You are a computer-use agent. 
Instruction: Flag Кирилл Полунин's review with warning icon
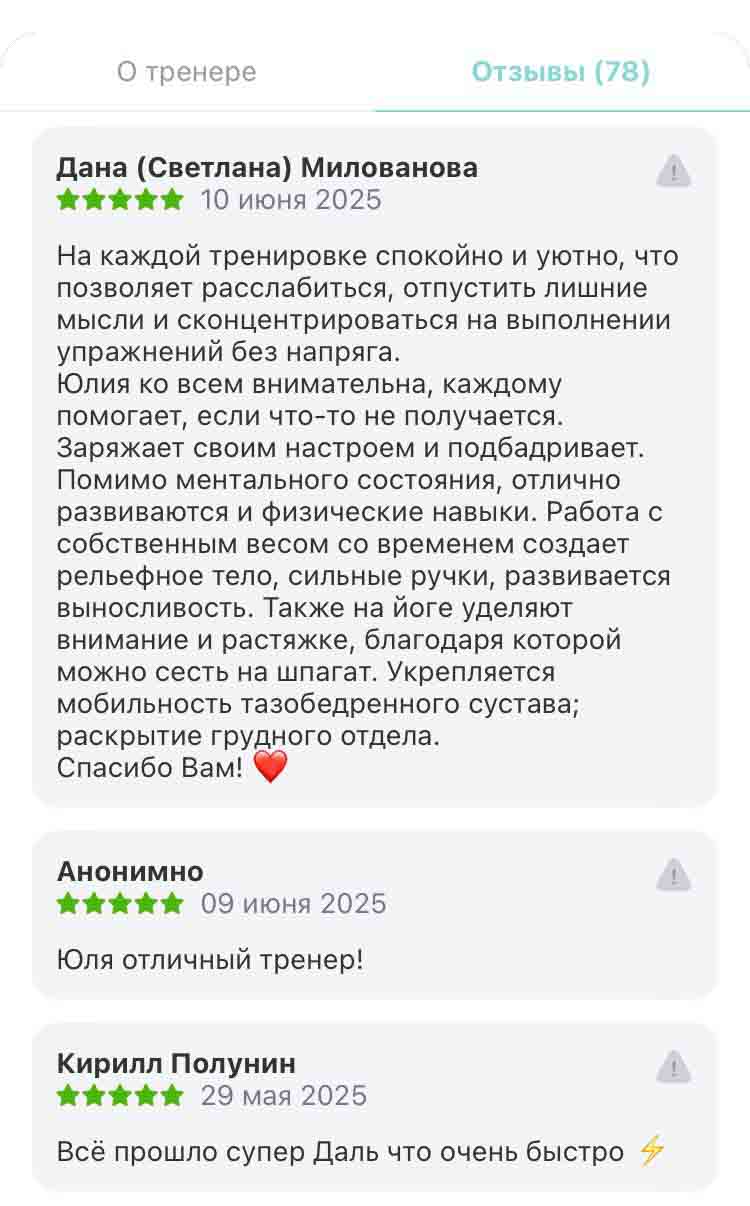(674, 1067)
